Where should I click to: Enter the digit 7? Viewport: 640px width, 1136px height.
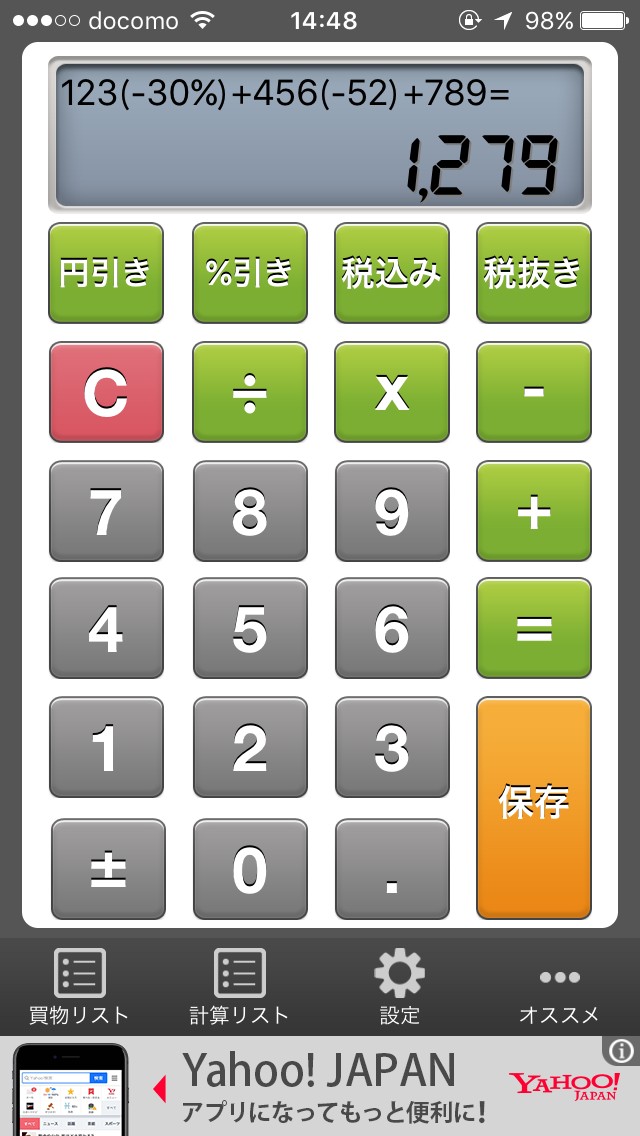click(x=106, y=511)
